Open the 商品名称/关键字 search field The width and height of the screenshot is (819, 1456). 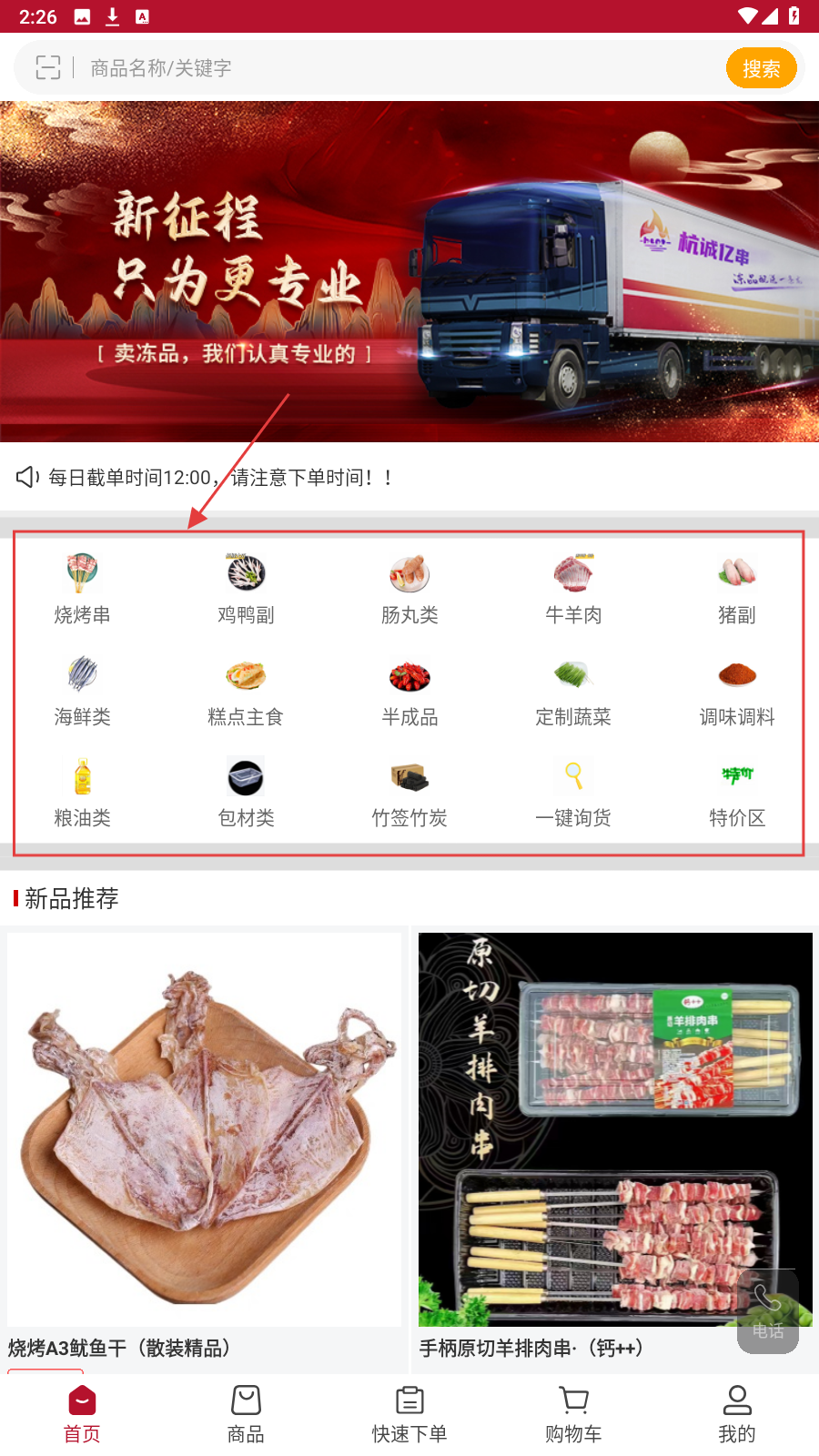pyautogui.click(x=391, y=68)
